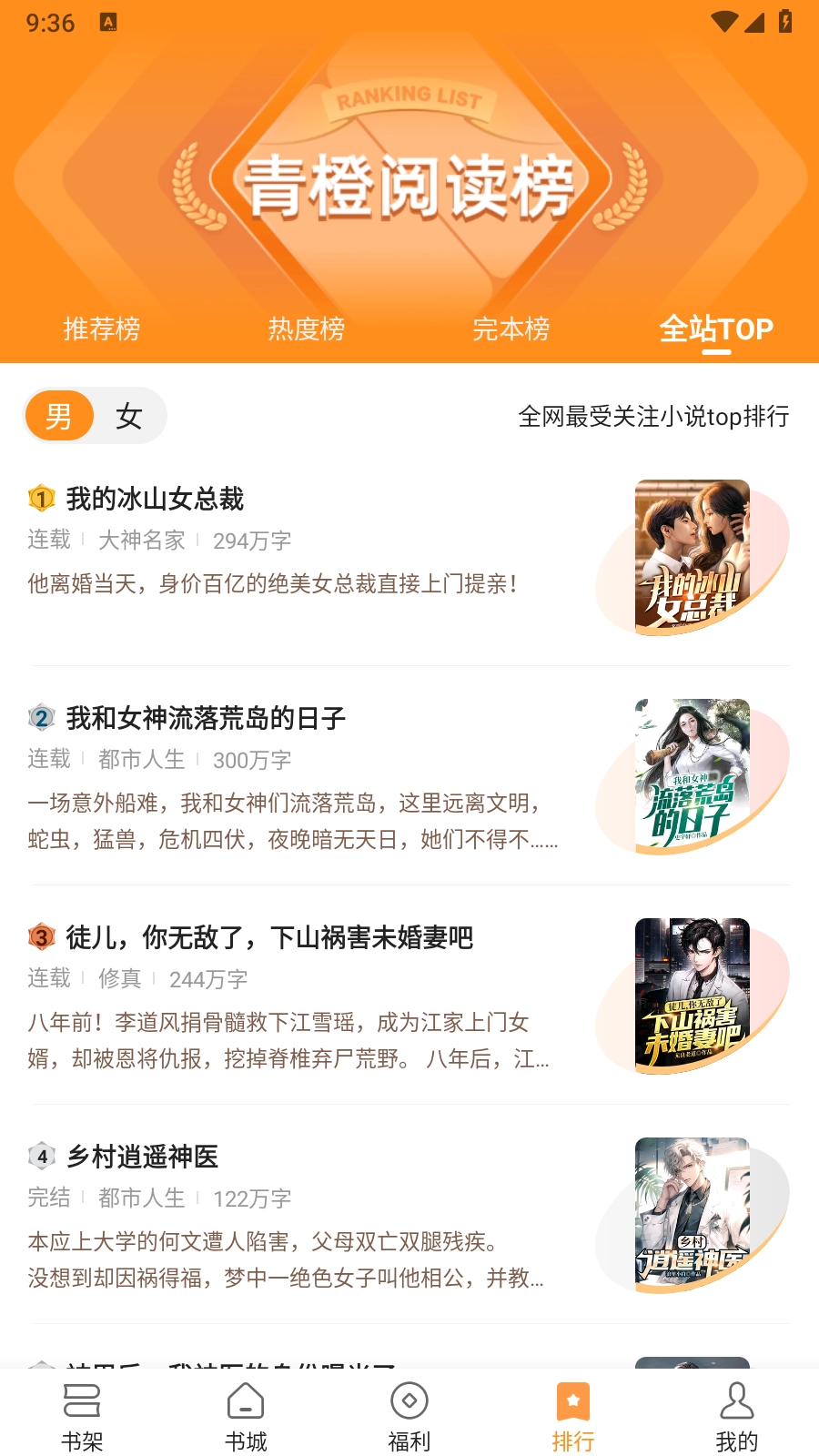The width and height of the screenshot is (819, 1456).
Task: Select the 福利 welfare diamond icon
Action: point(409,1401)
